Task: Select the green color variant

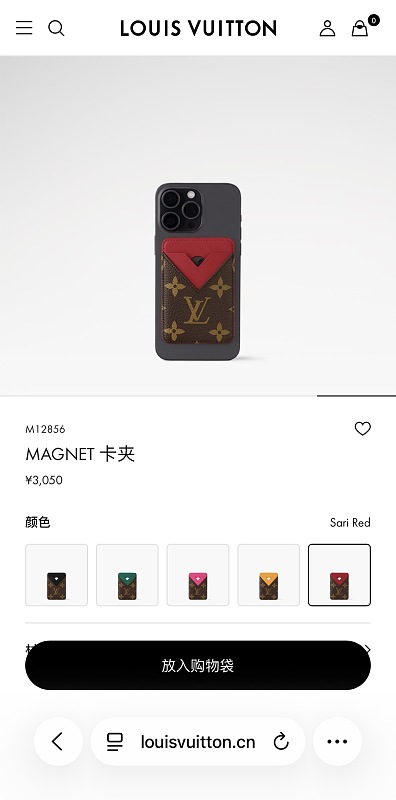Action: click(127, 575)
